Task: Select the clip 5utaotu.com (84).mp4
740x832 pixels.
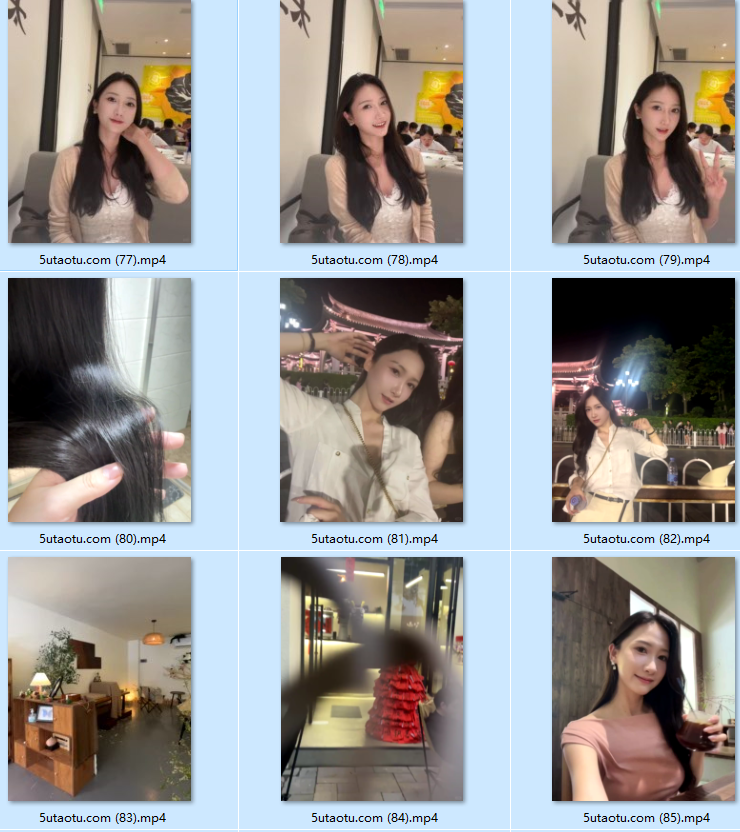Action: tap(372, 680)
